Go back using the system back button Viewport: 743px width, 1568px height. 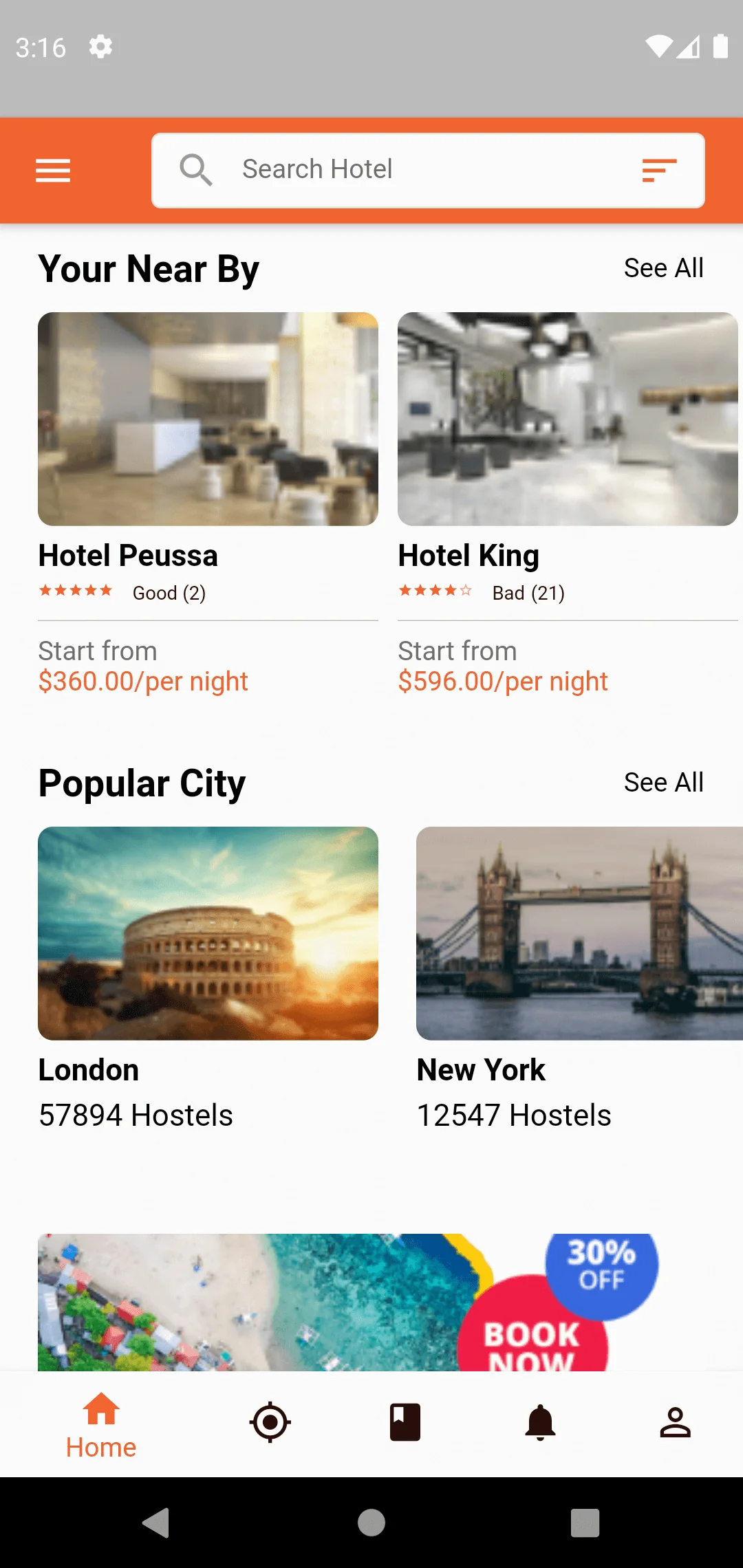coord(156,1523)
